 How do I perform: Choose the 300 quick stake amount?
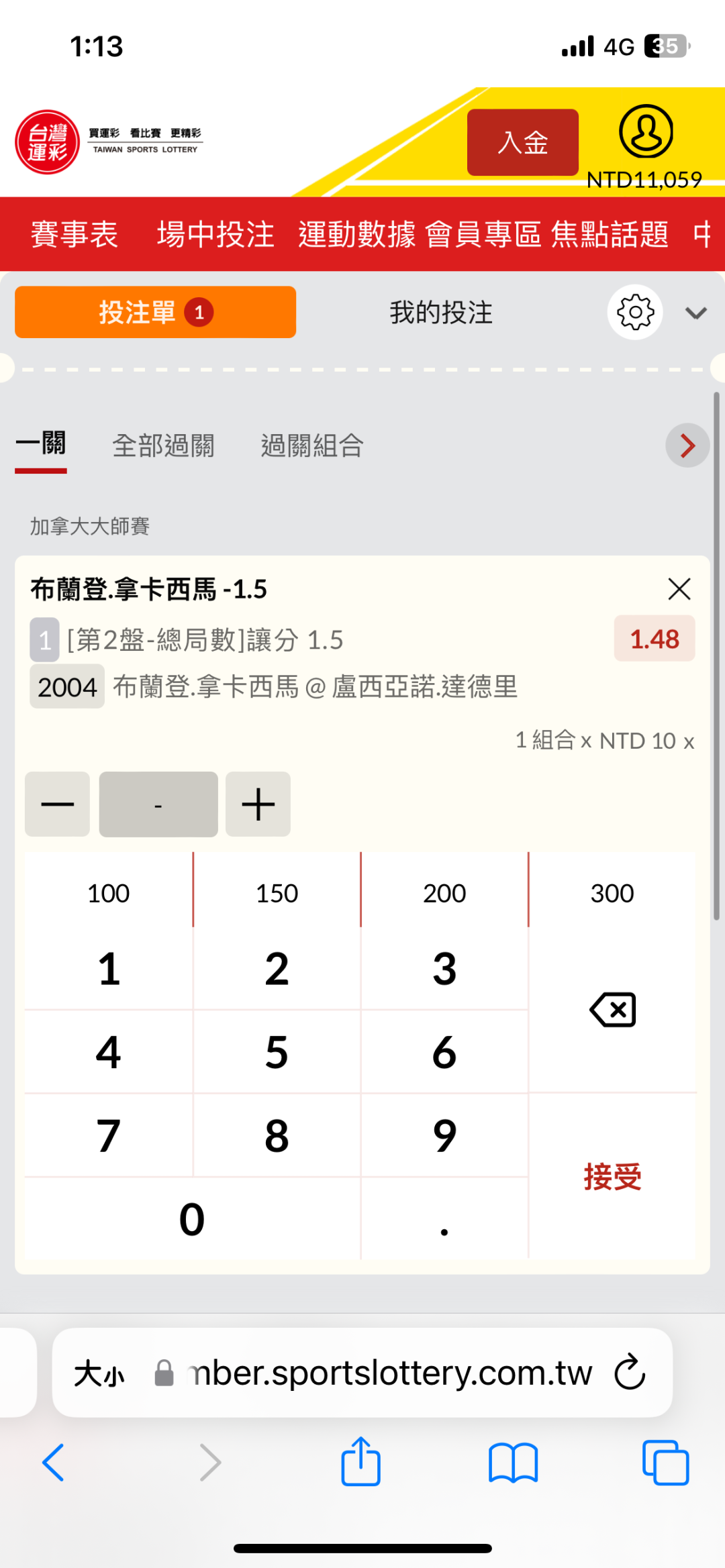(612, 893)
